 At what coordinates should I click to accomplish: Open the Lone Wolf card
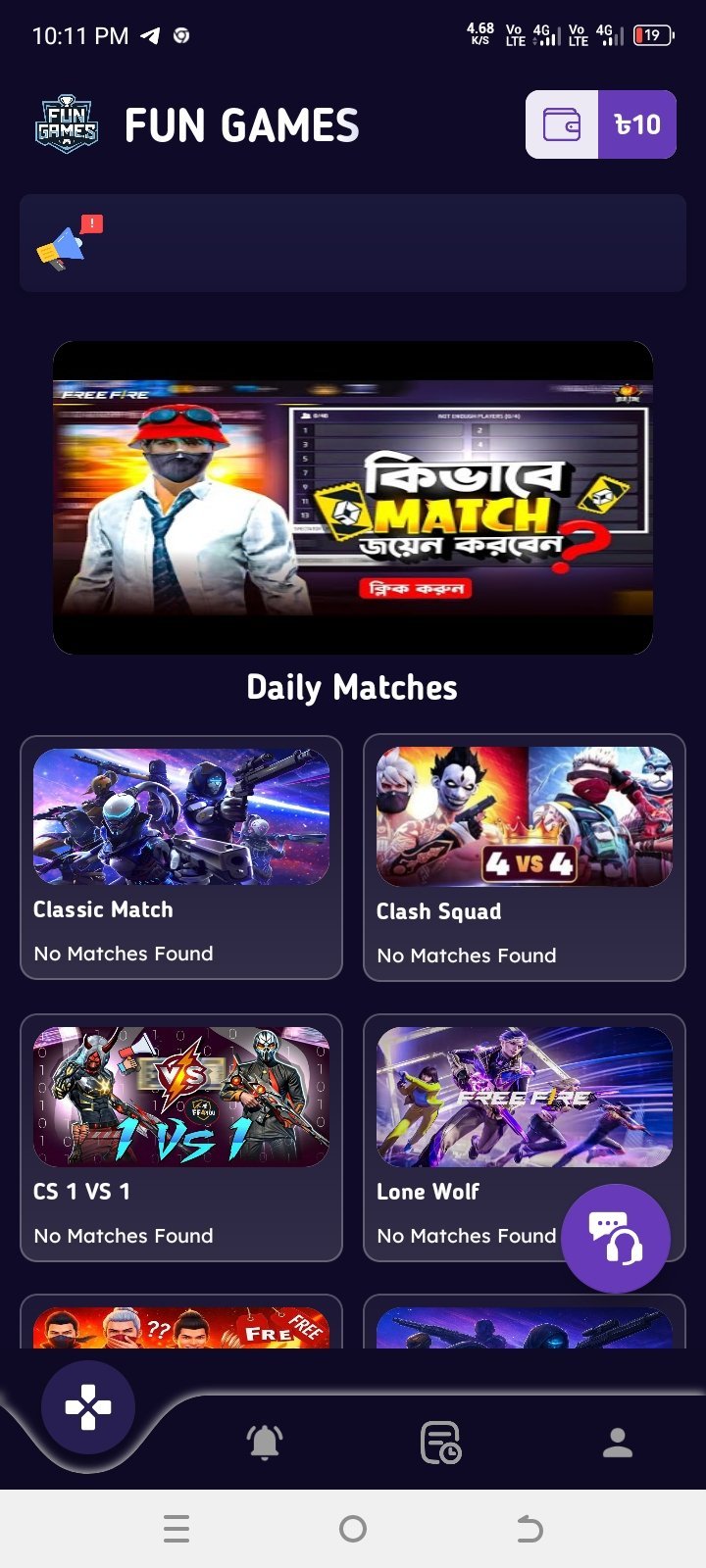coord(525,1138)
